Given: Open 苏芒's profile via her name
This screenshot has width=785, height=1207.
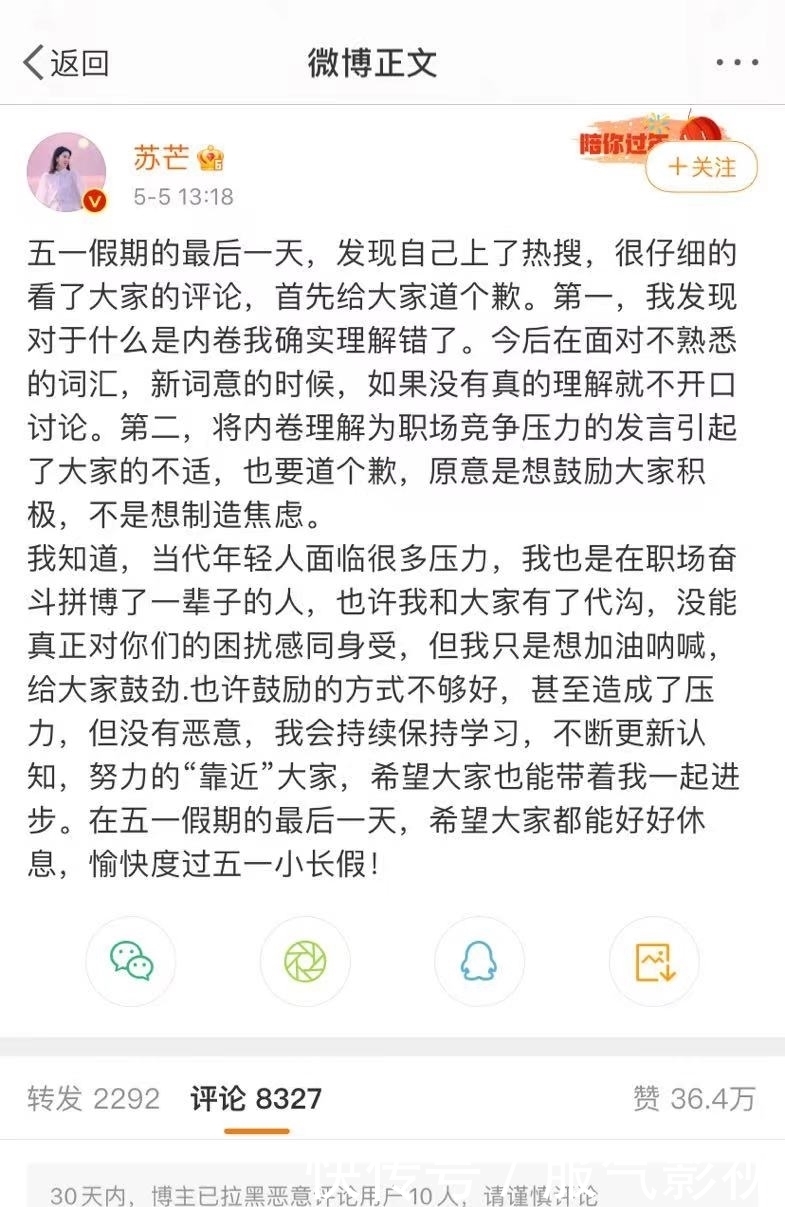Looking at the screenshot, I should click(x=163, y=157).
